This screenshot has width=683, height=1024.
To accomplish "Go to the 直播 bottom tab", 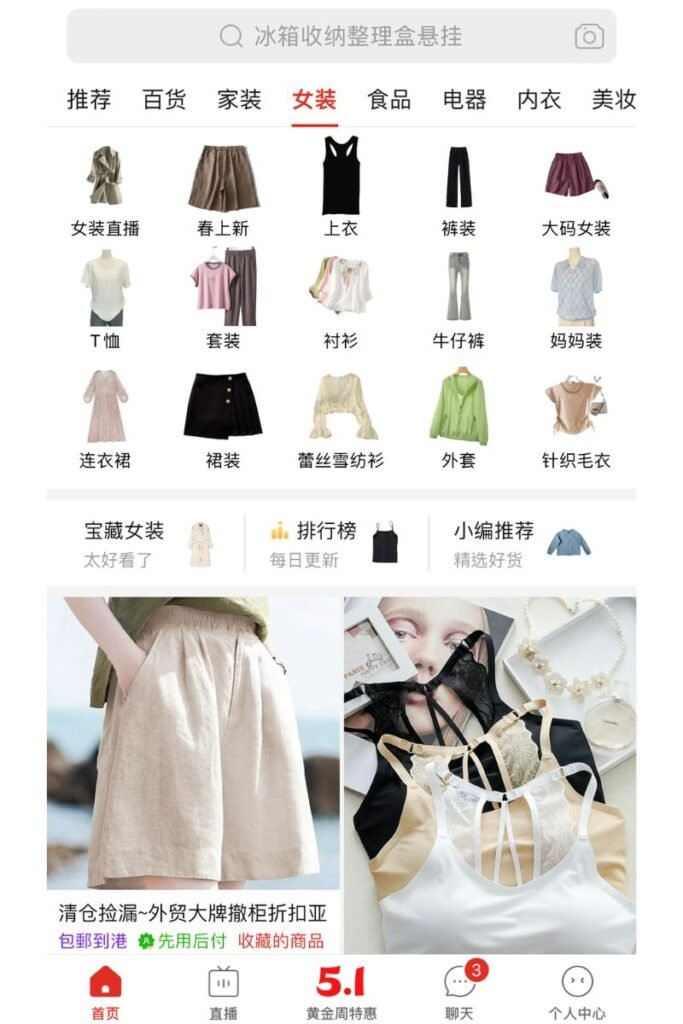I will coord(223,992).
